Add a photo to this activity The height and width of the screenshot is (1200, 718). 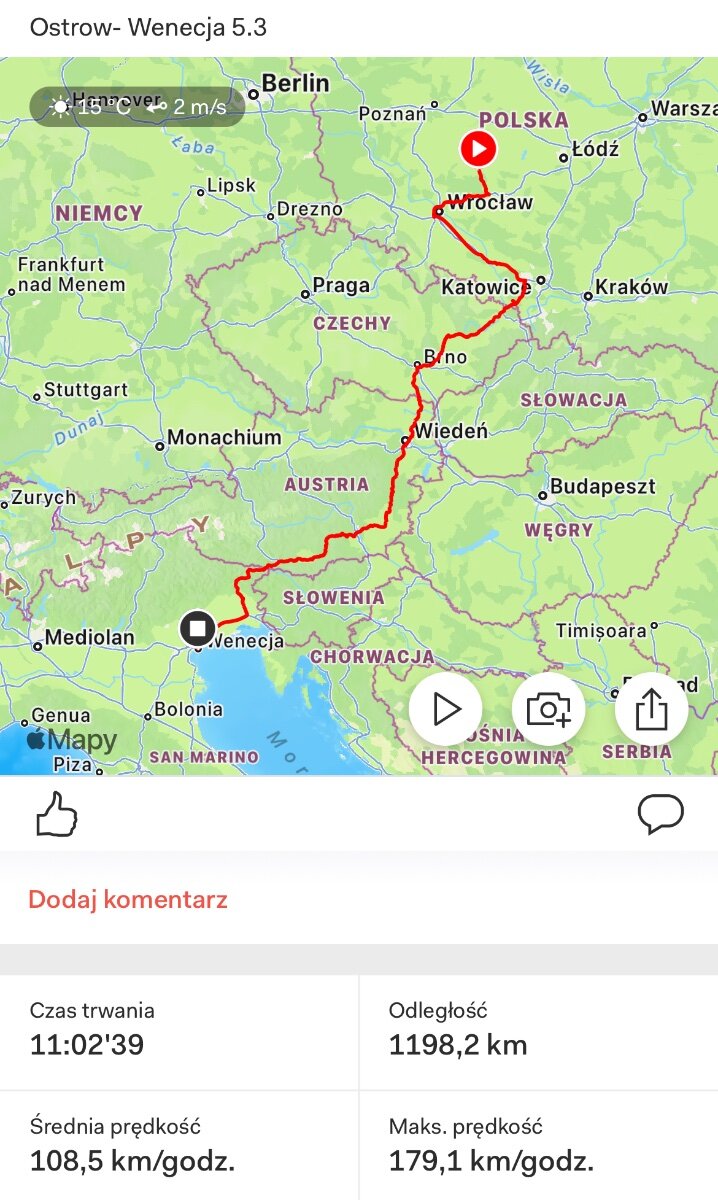click(548, 709)
